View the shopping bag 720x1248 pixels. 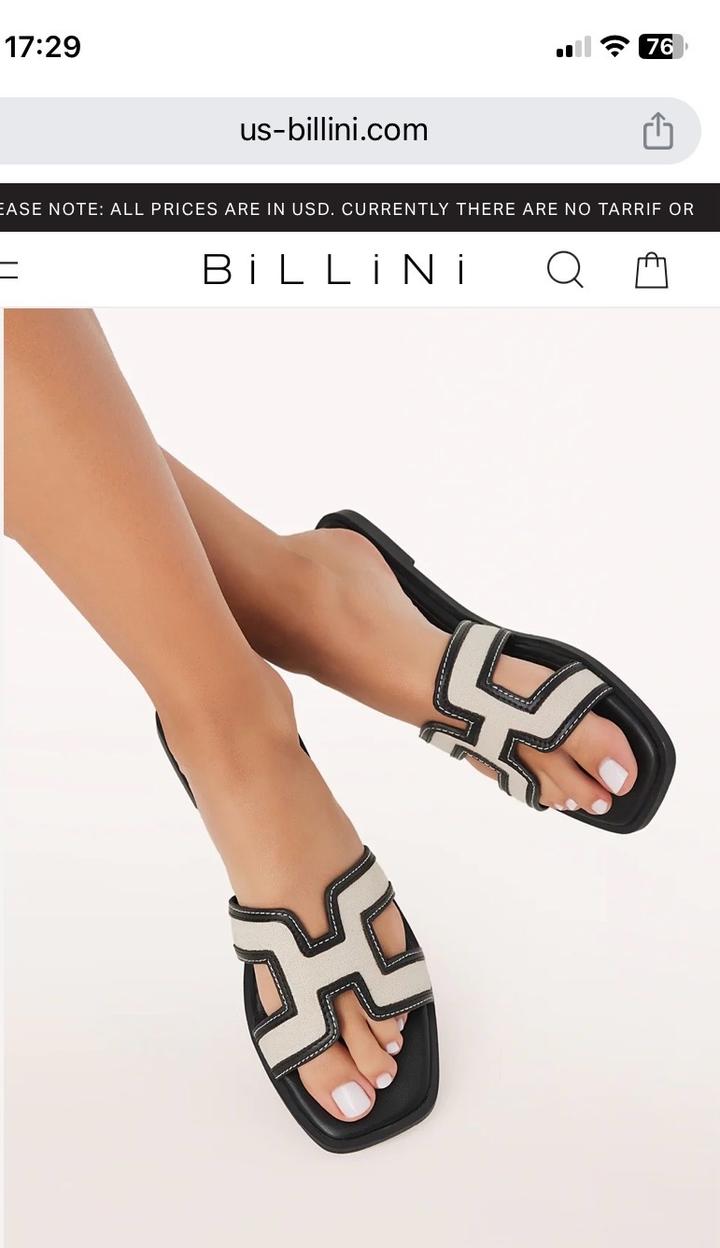651,270
